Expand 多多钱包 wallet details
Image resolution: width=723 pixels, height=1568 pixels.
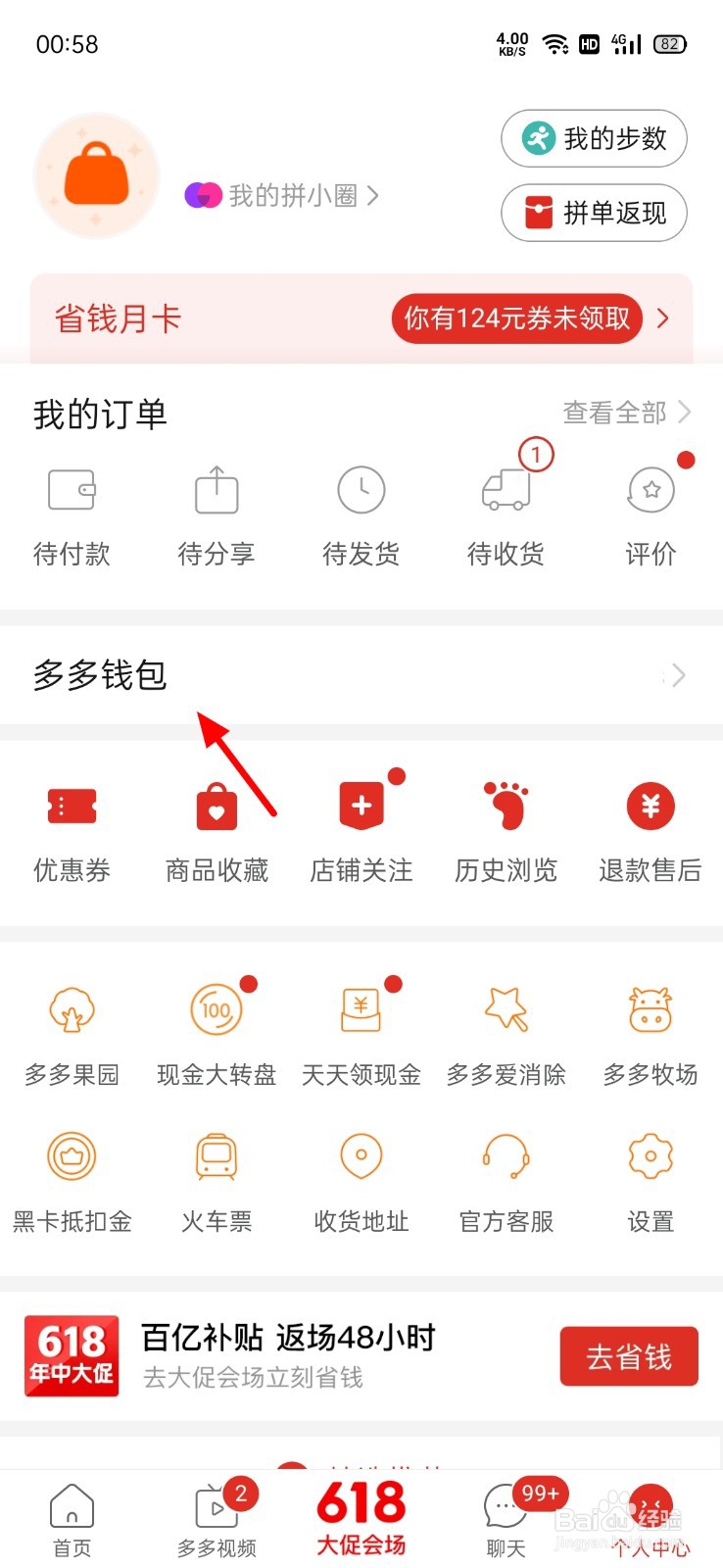[361, 675]
